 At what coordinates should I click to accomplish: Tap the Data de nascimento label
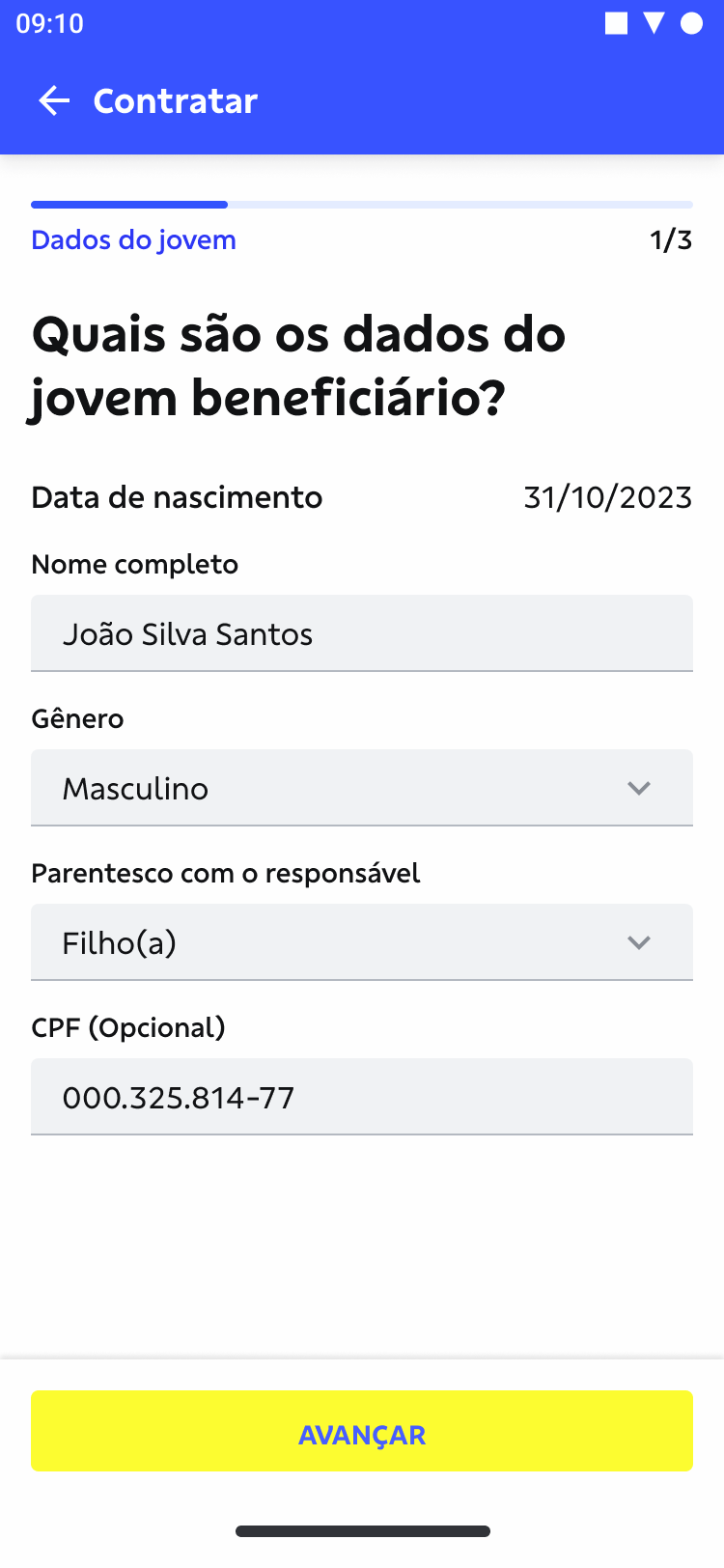pos(177,497)
